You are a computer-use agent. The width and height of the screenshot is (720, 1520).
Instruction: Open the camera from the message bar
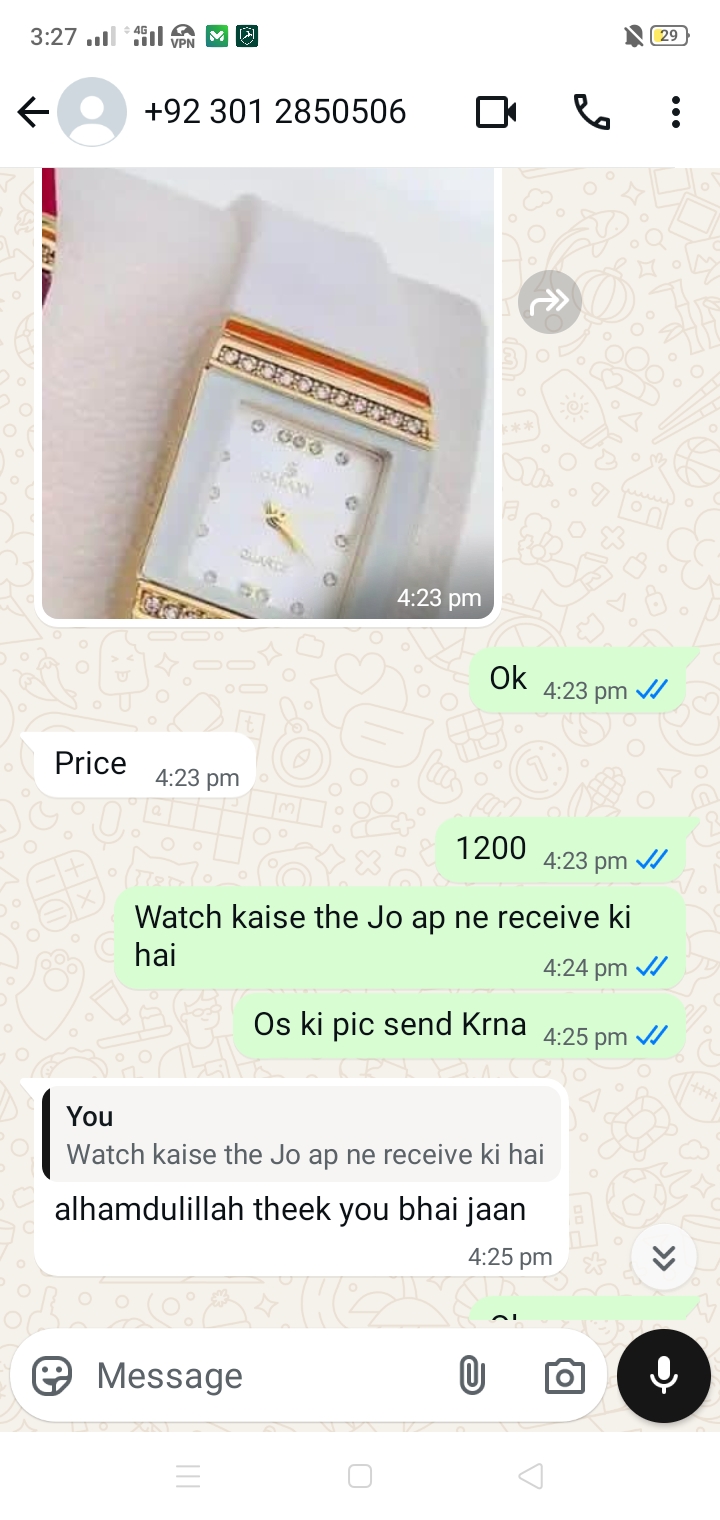tap(565, 1376)
